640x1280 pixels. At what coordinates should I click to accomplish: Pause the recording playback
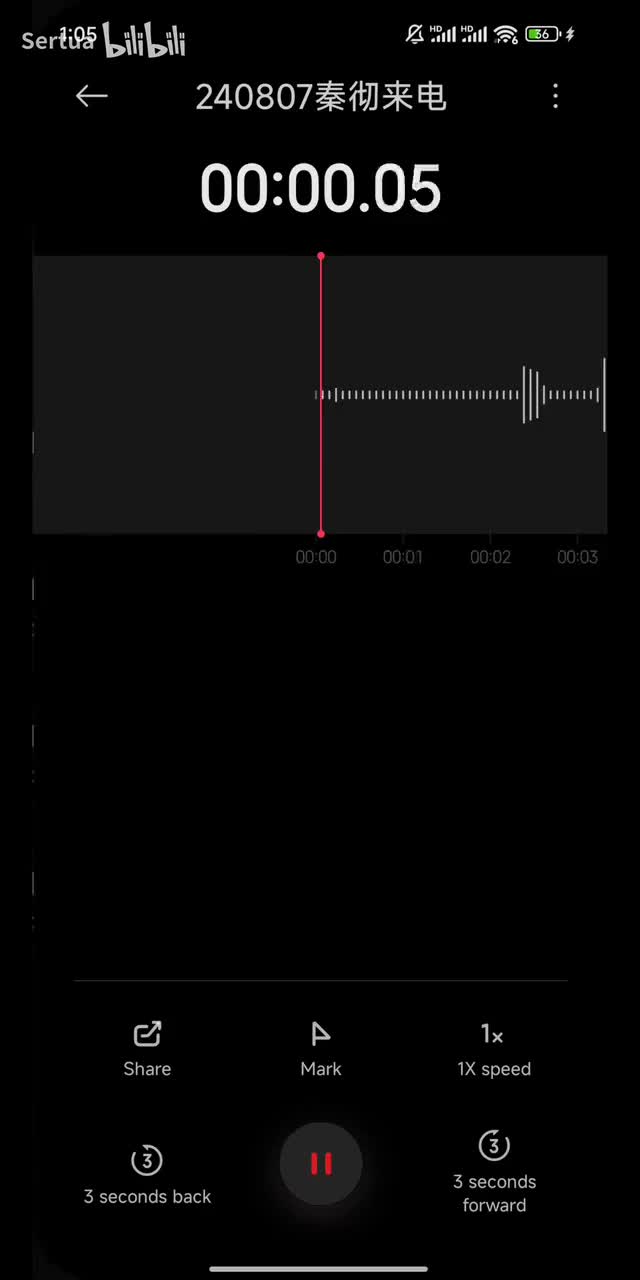pos(321,1164)
